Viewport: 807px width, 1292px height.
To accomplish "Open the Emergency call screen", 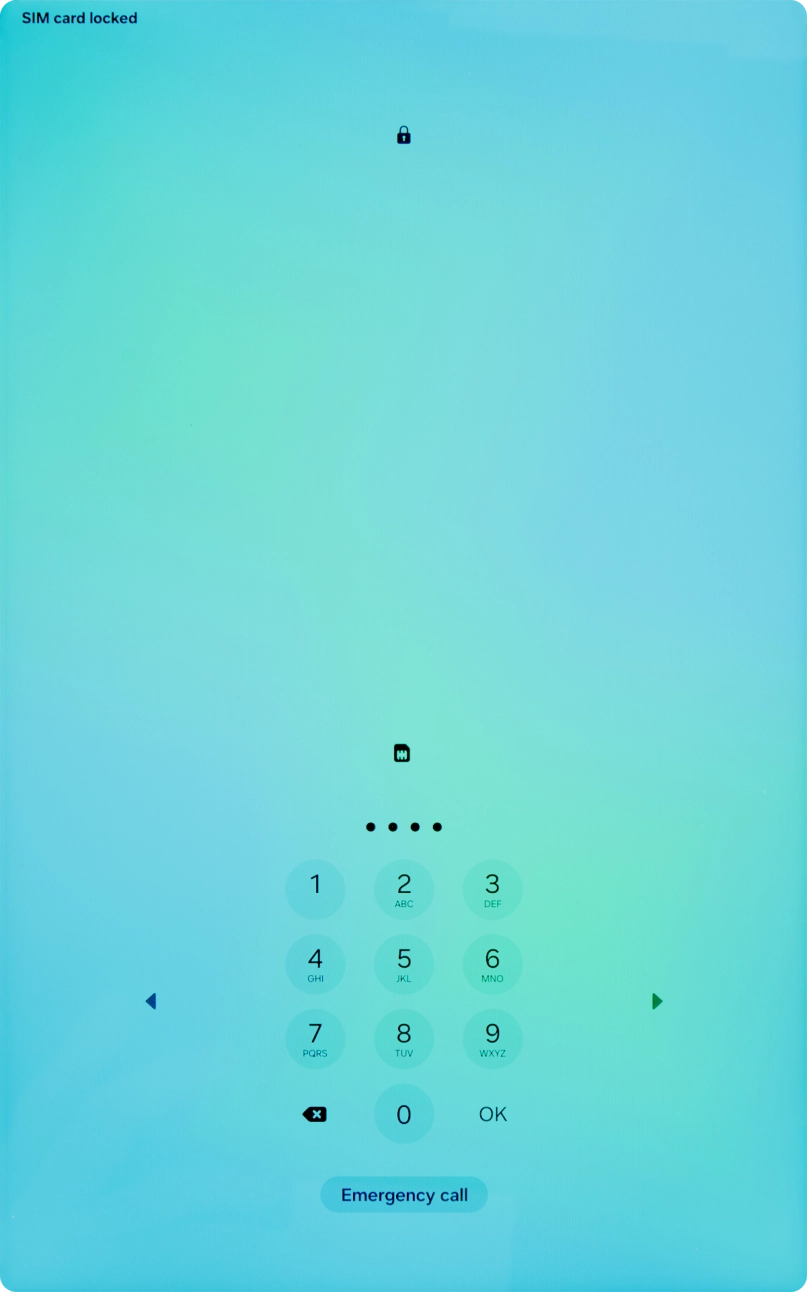I will (x=403, y=1194).
